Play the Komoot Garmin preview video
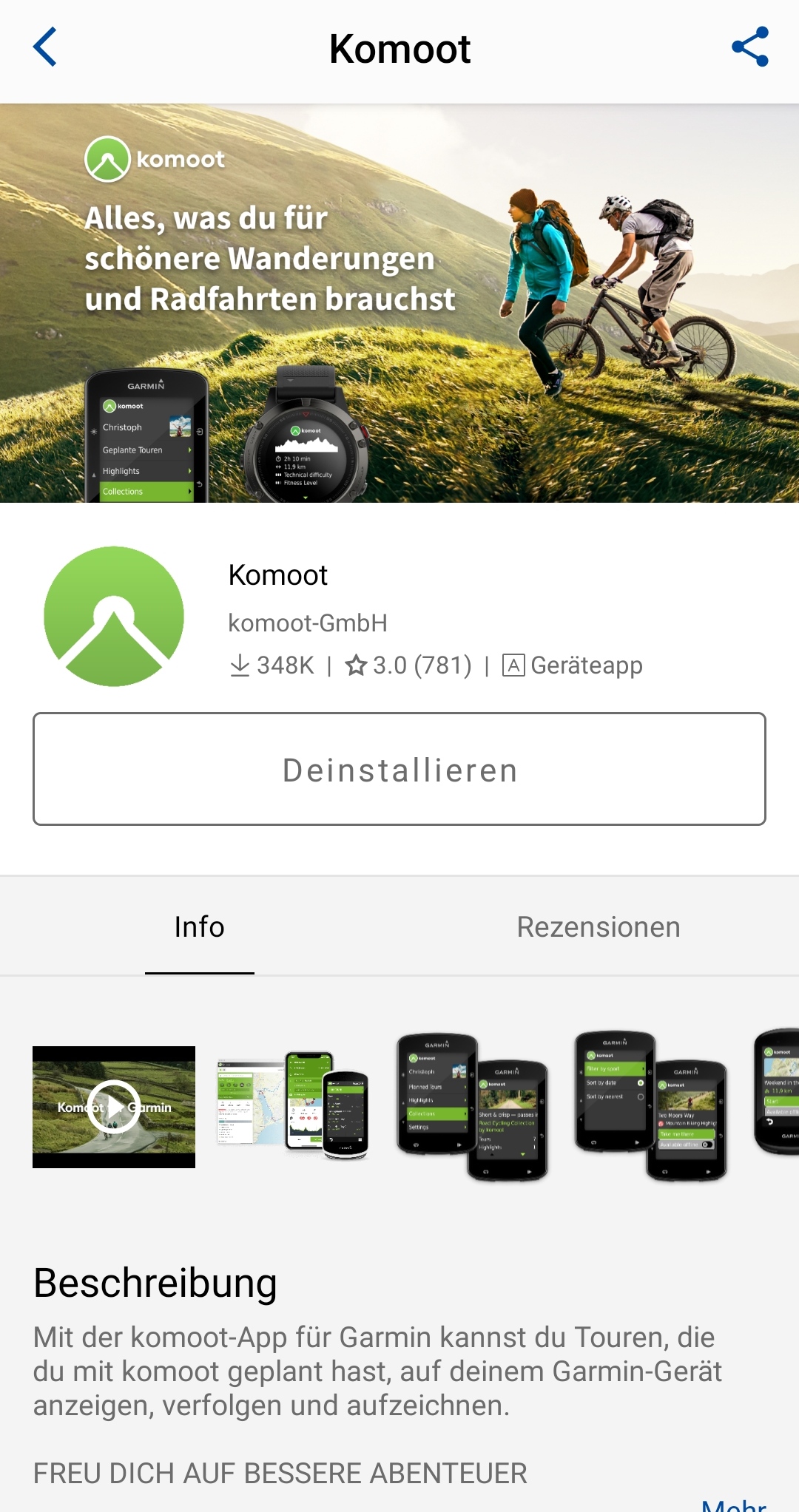 point(114,1107)
